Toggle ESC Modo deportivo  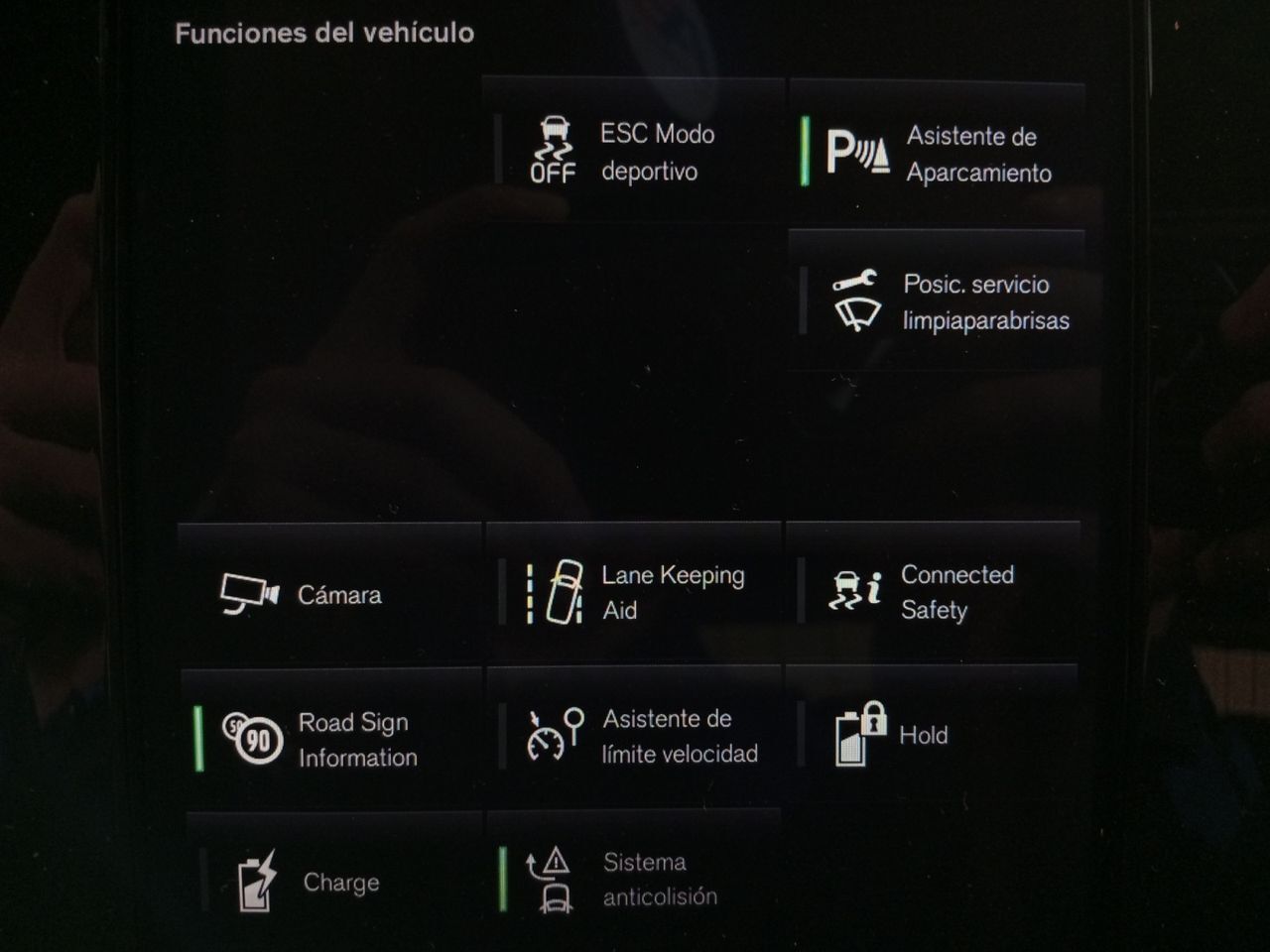coord(633,152)
